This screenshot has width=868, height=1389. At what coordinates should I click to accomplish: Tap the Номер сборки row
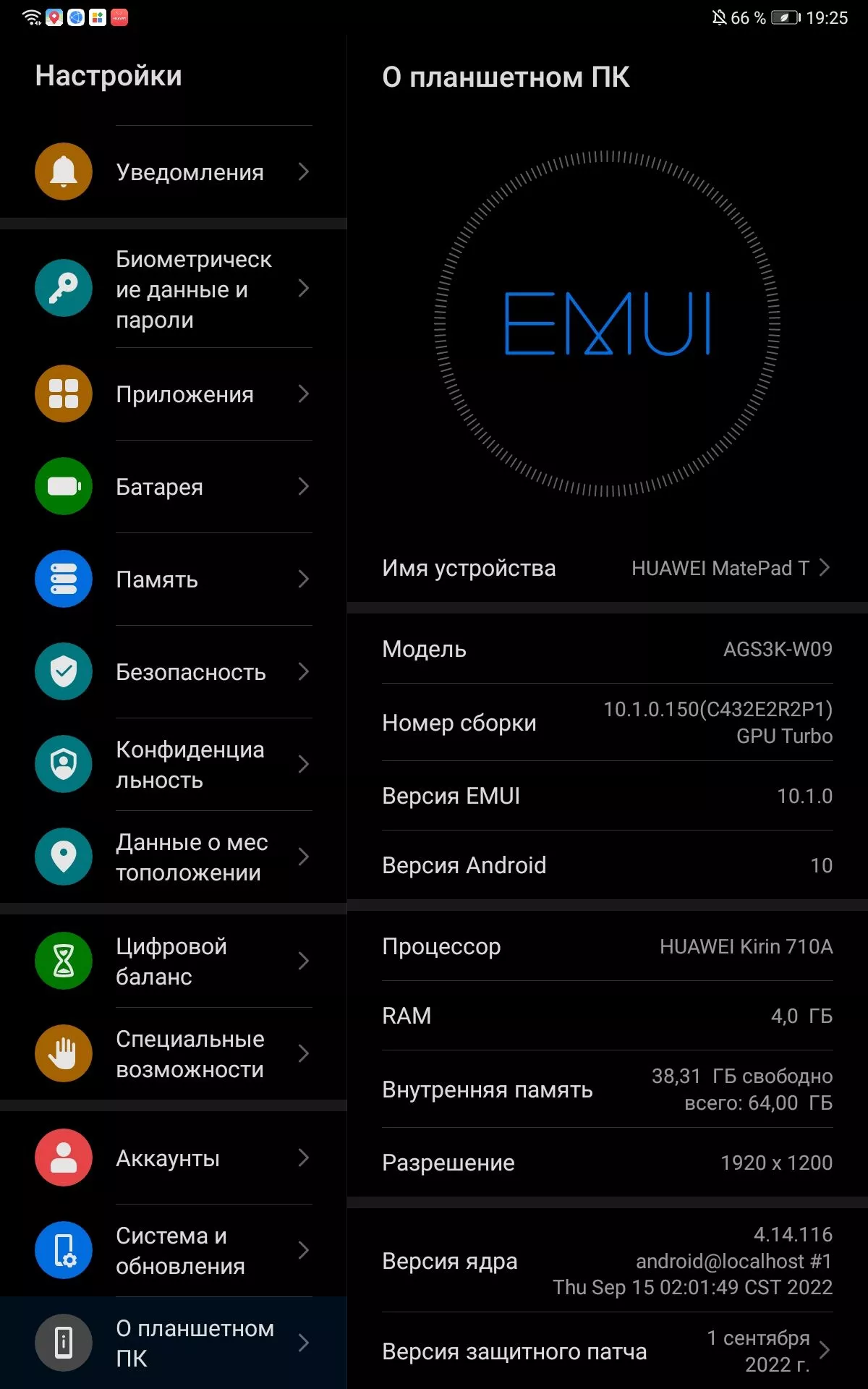click(x=606, y=723)
